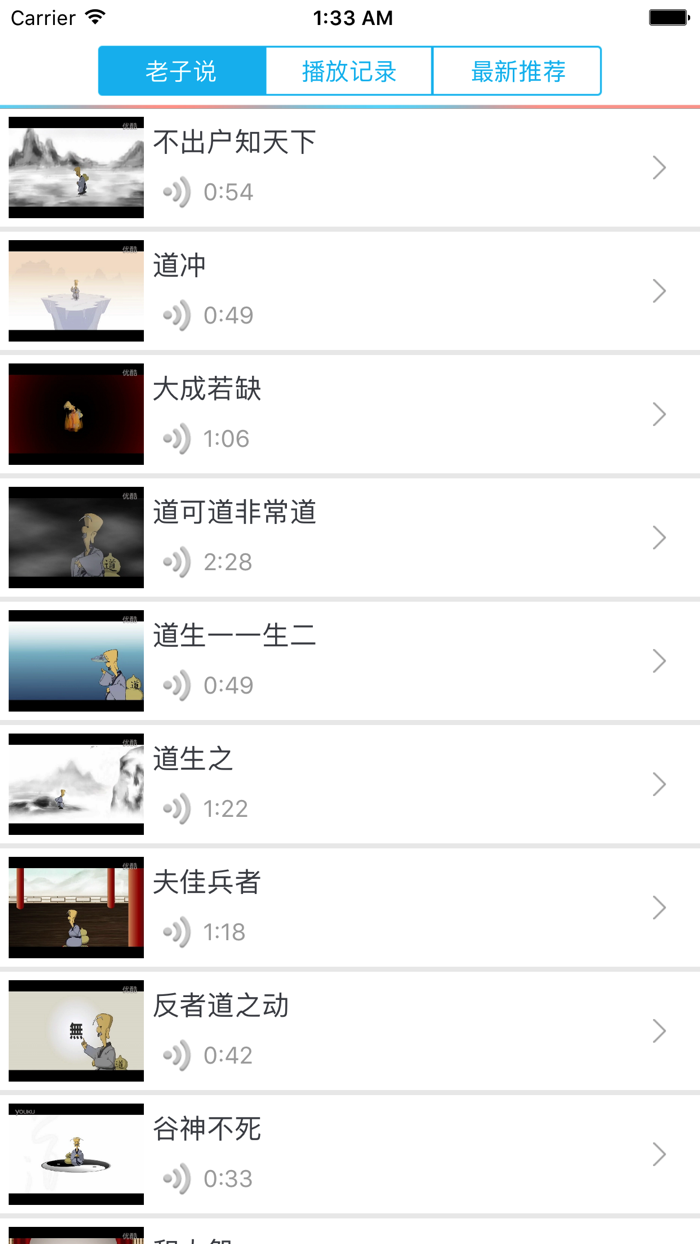Open the video 不出户知天下
Viewport: 700px width, 1244px height.
pyautogui.click(x=350, y=168)
